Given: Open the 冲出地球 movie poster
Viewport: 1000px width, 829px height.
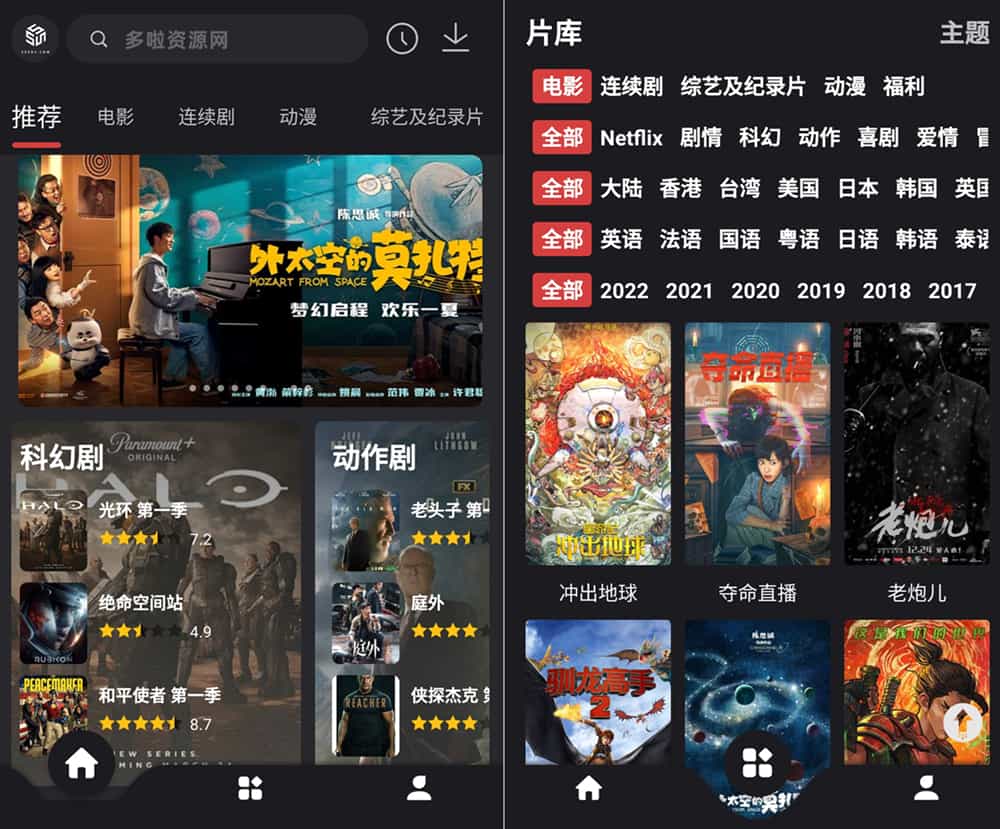Looking at the screenshot, I should (598, 444).
